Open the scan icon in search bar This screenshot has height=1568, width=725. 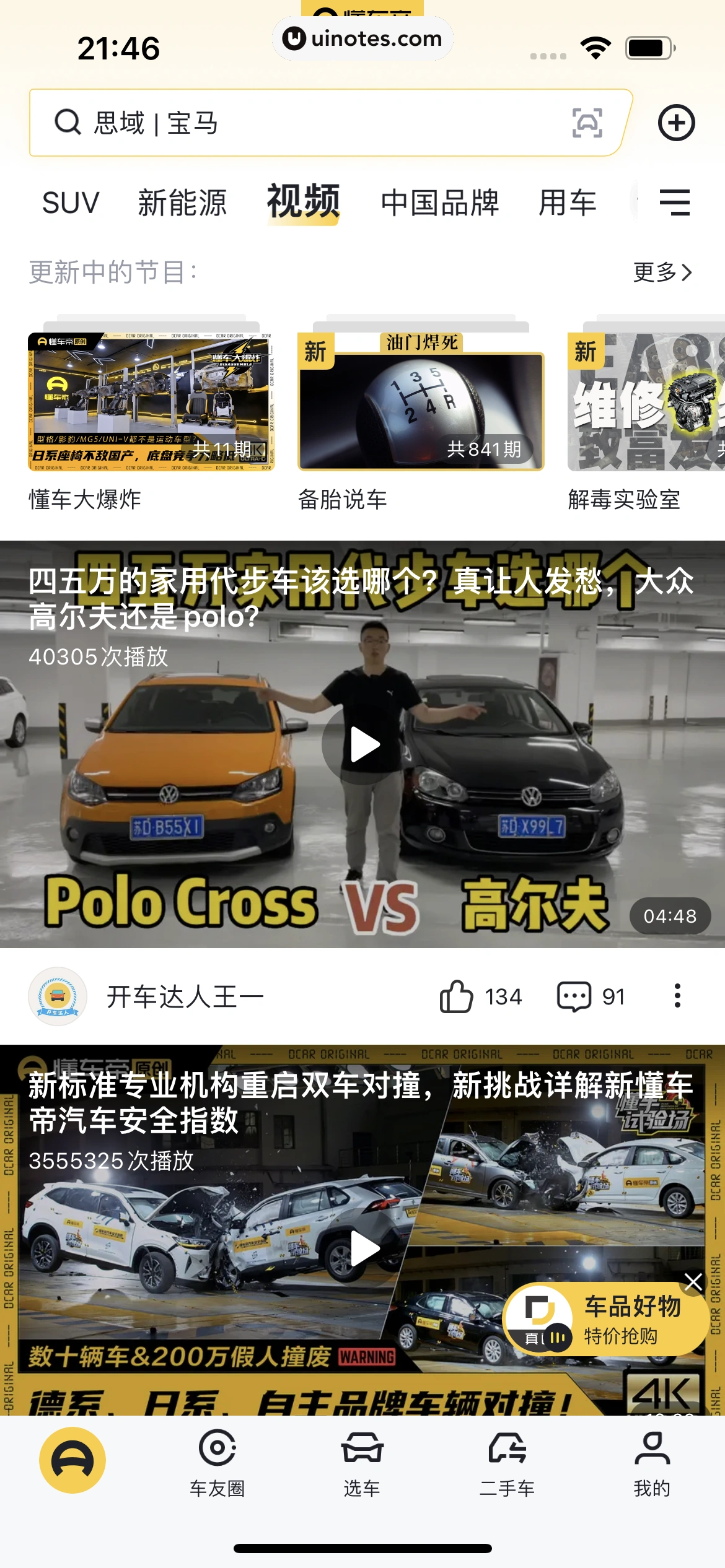coord(586,123)
